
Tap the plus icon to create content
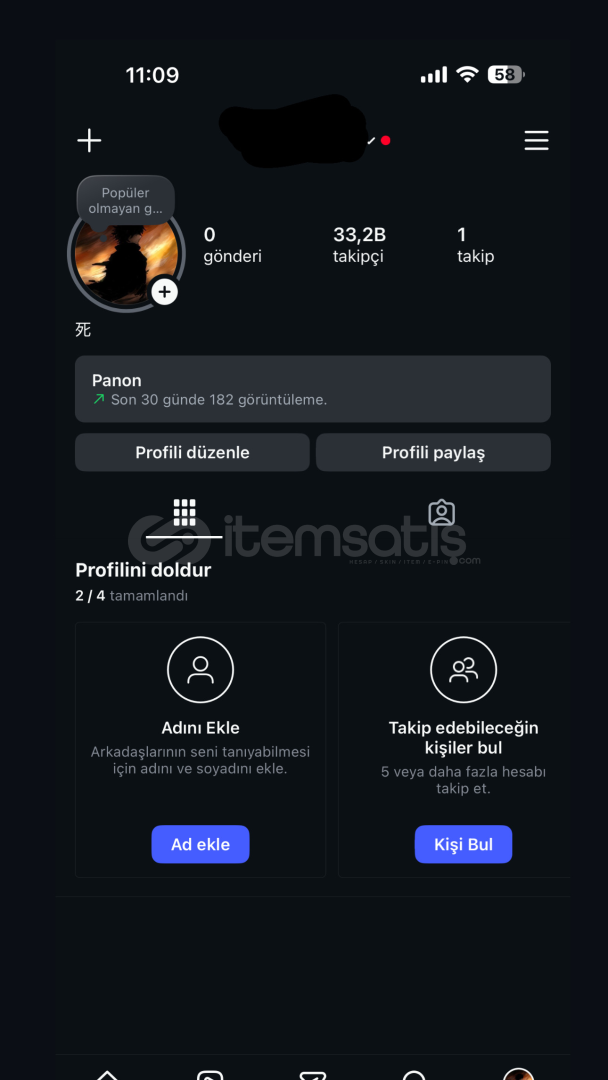[89, 140]
